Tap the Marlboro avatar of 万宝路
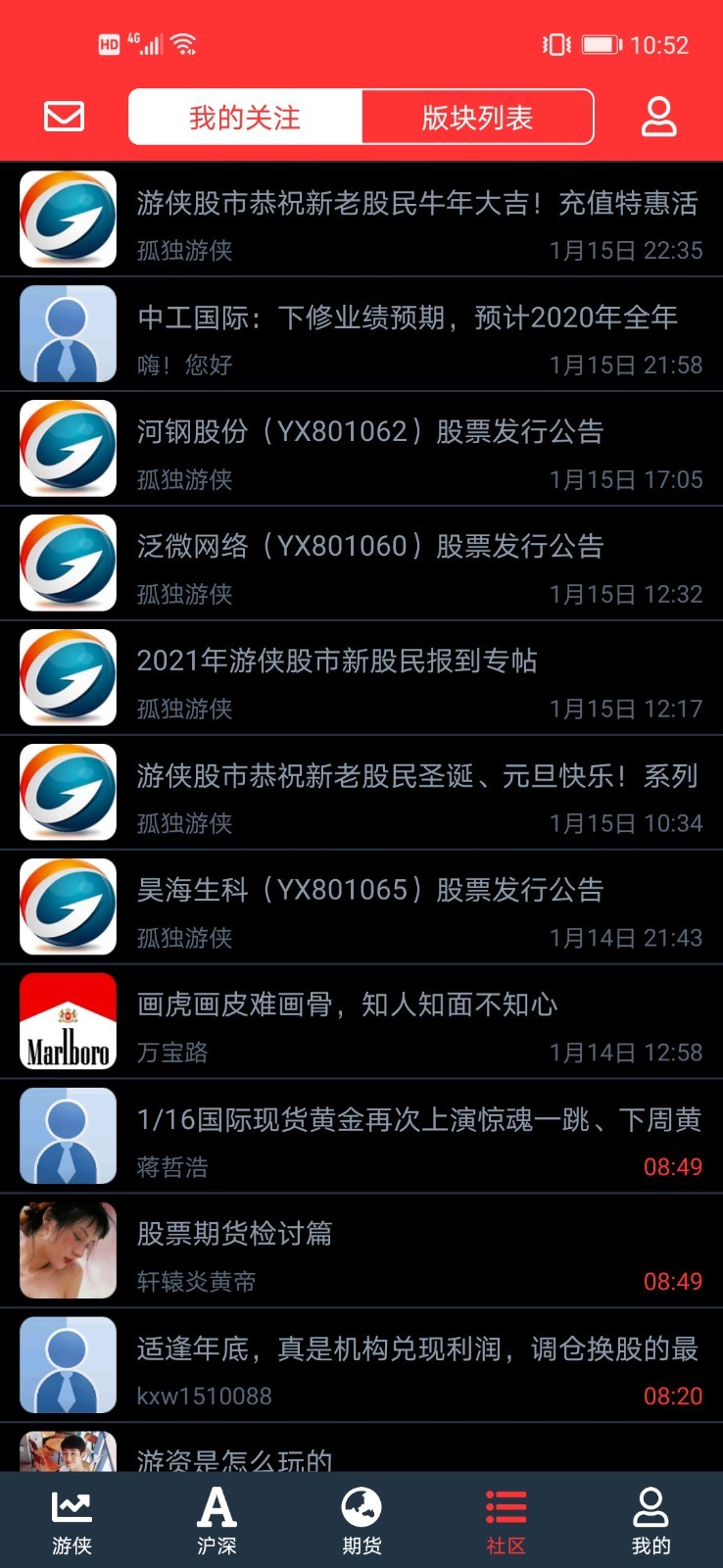Viewport: 723px width, 1568px height. tap(67, 1021)
